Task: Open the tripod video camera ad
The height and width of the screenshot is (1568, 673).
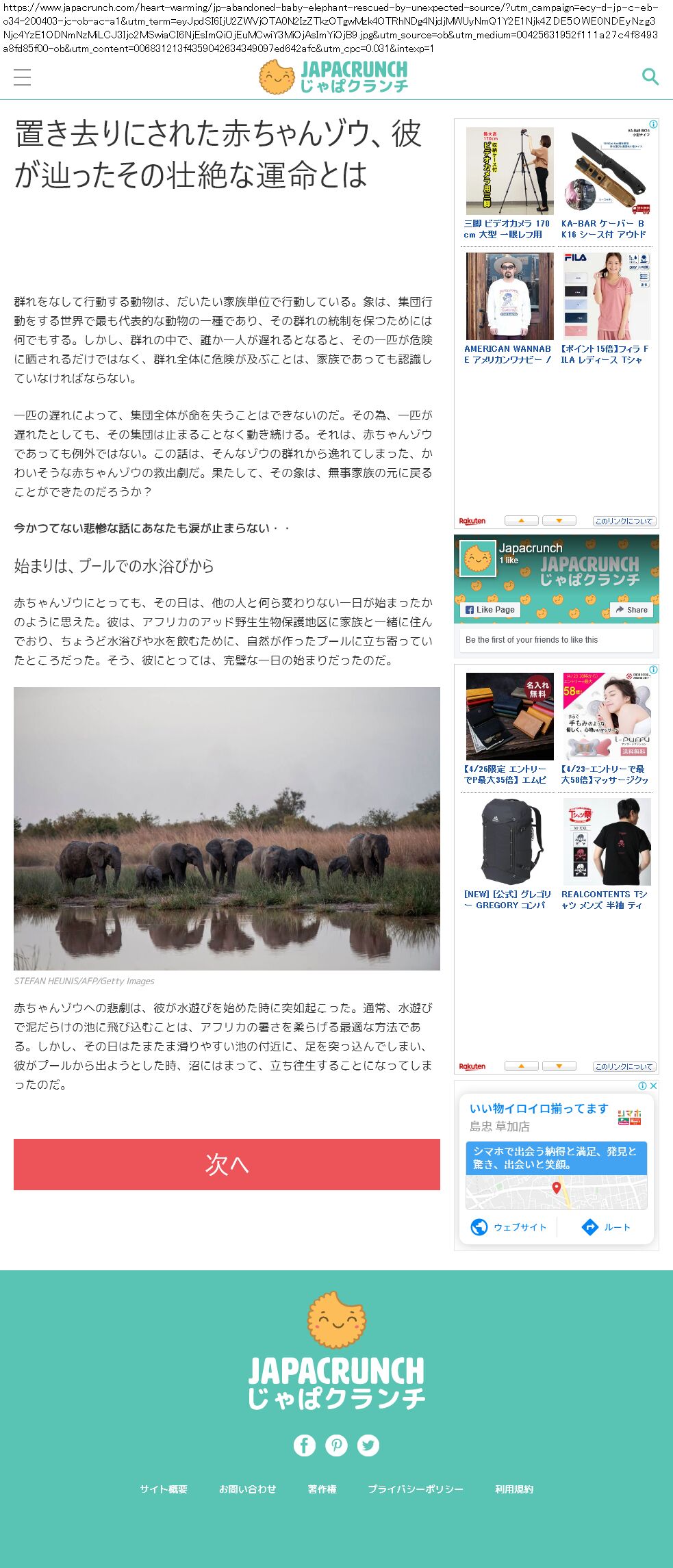Action: [509, 171]
